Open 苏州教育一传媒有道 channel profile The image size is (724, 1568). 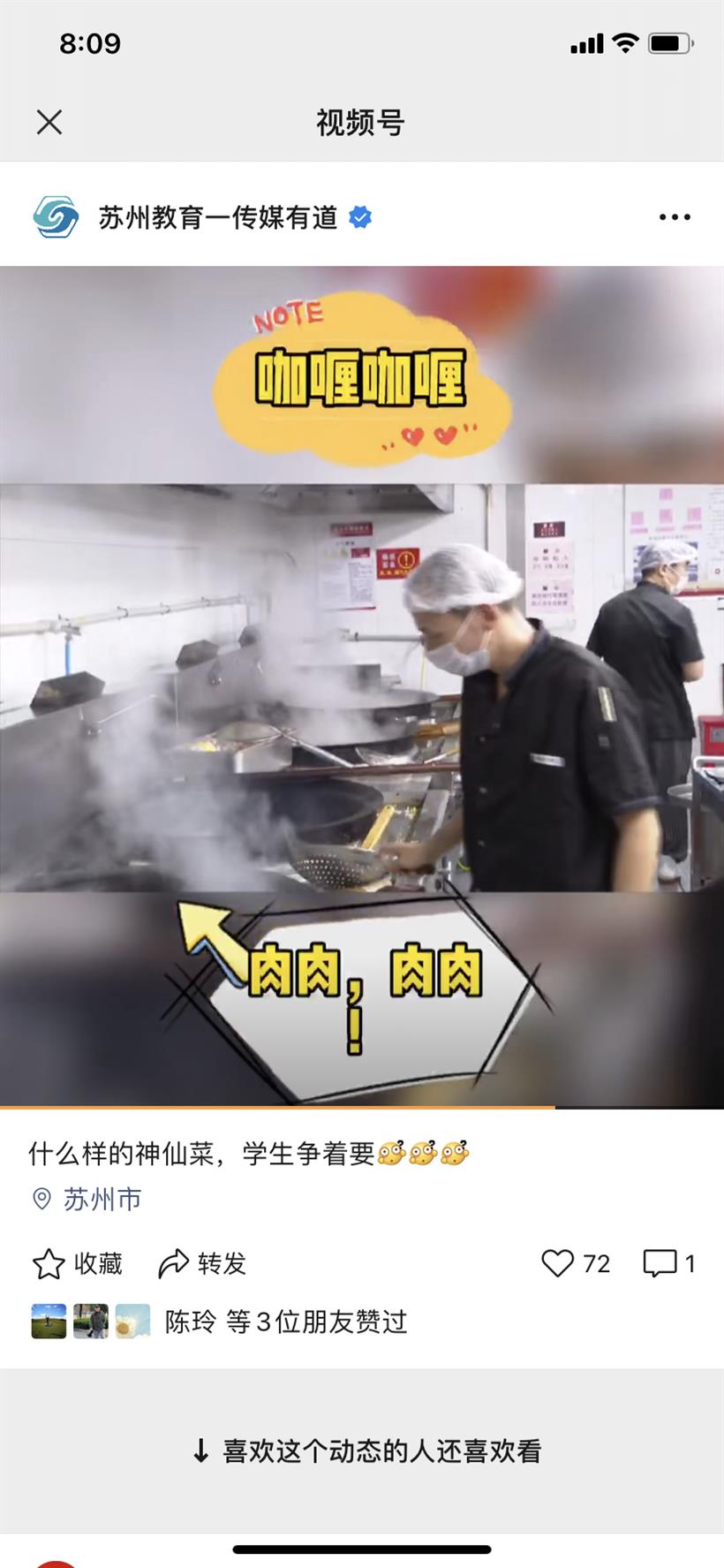217,217
